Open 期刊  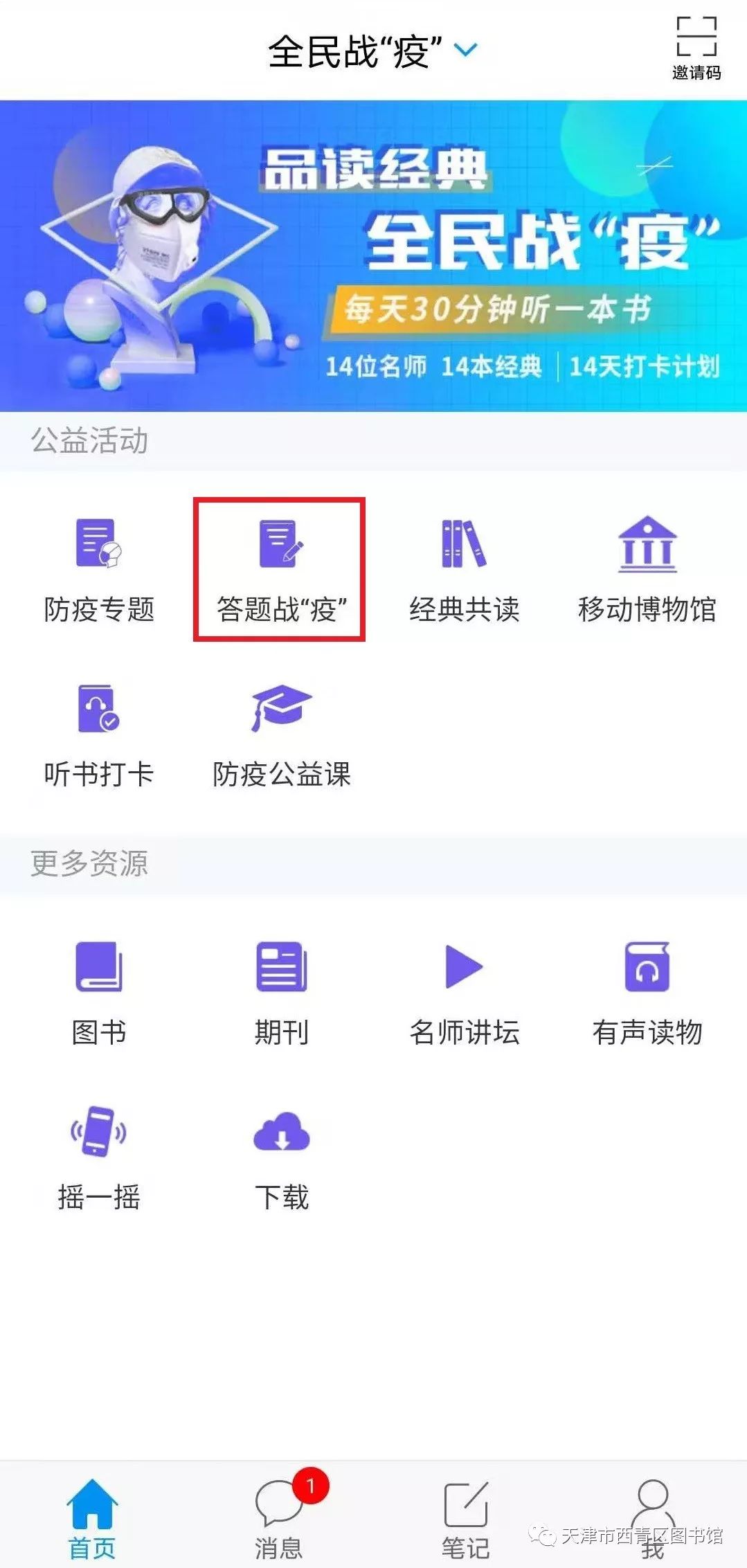[x=281, y=991]
